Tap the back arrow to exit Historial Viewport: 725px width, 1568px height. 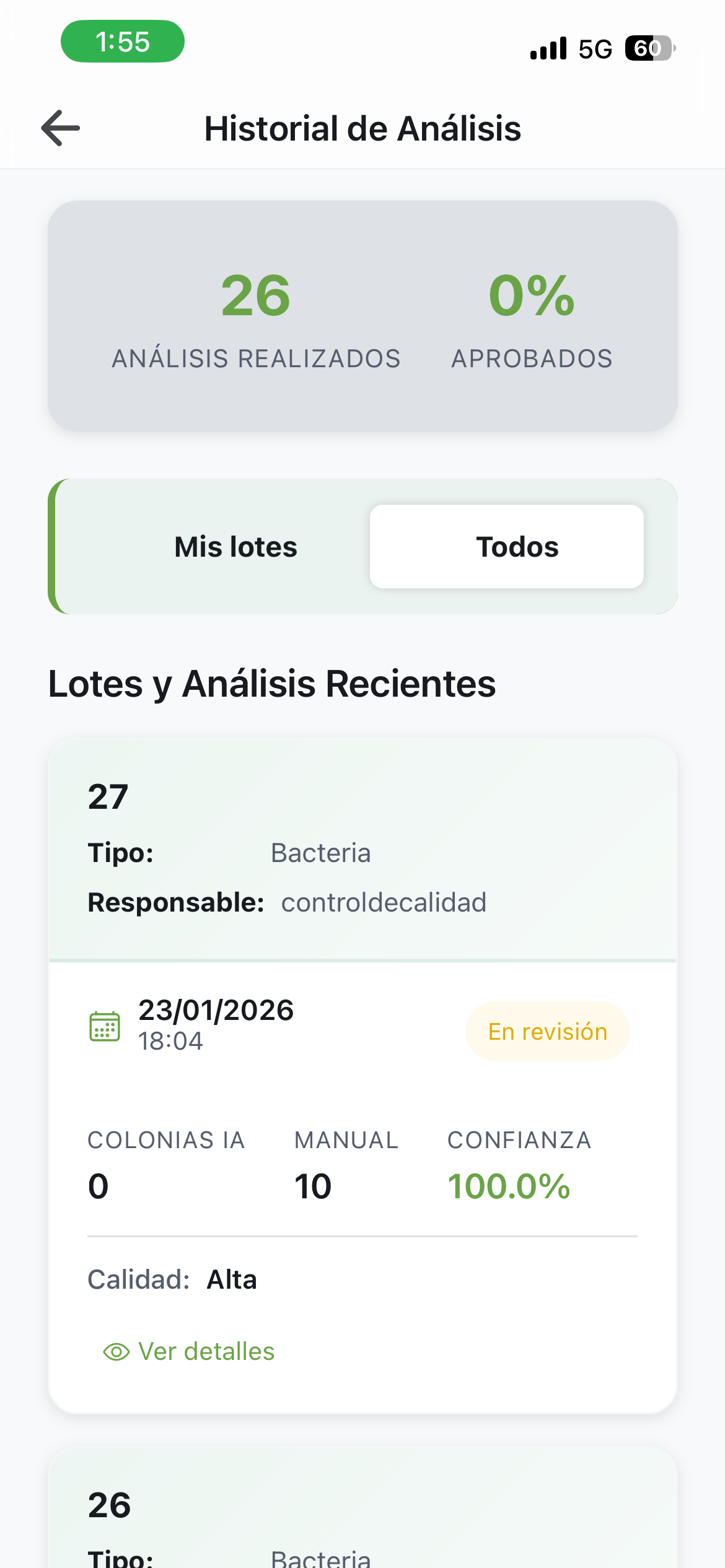[x=59, y=128]
